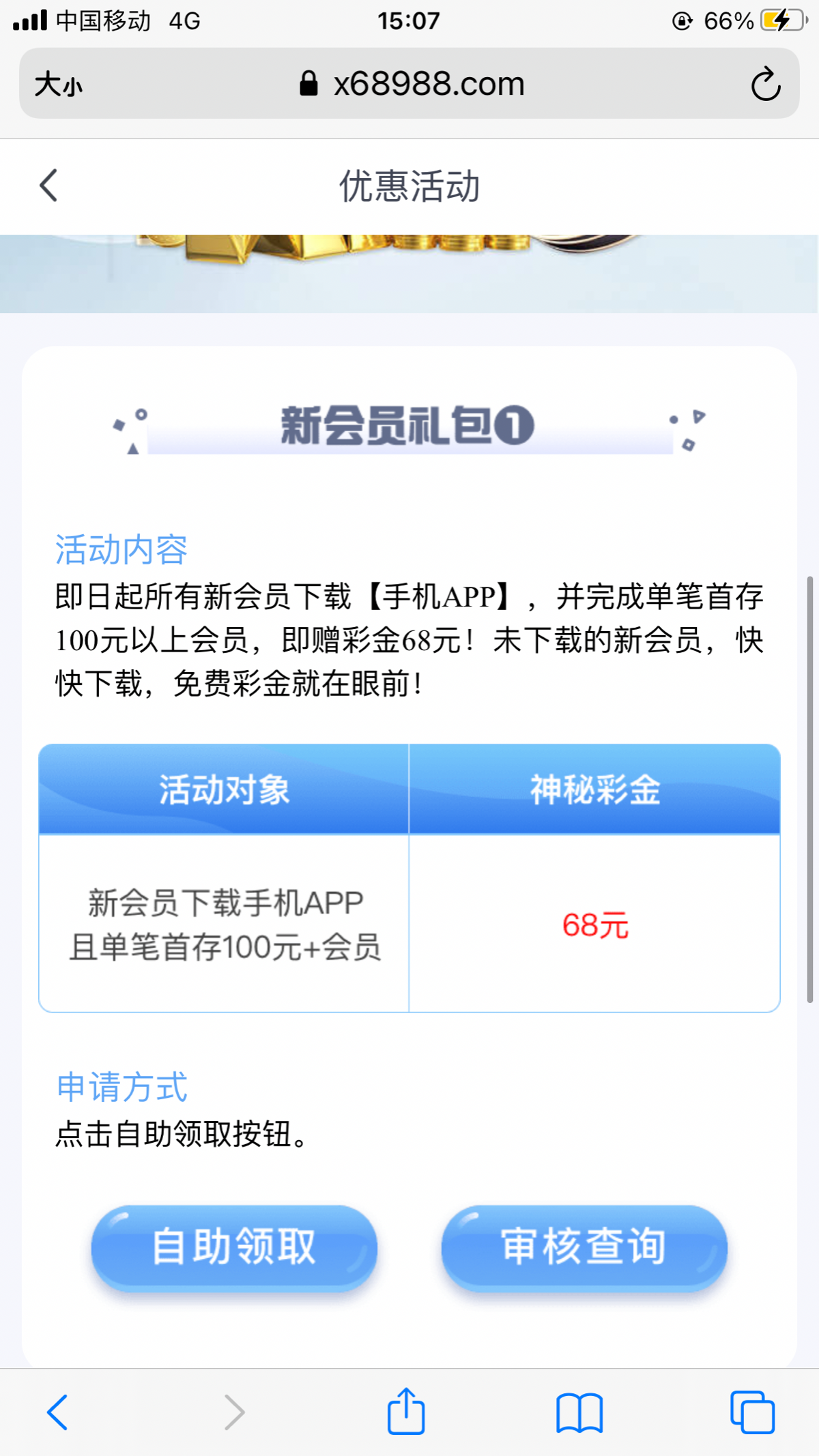Viewport: 819px width, 1456px height.
Task: Tap the 自助领取 button
Action: click(x=234, y=1248)
